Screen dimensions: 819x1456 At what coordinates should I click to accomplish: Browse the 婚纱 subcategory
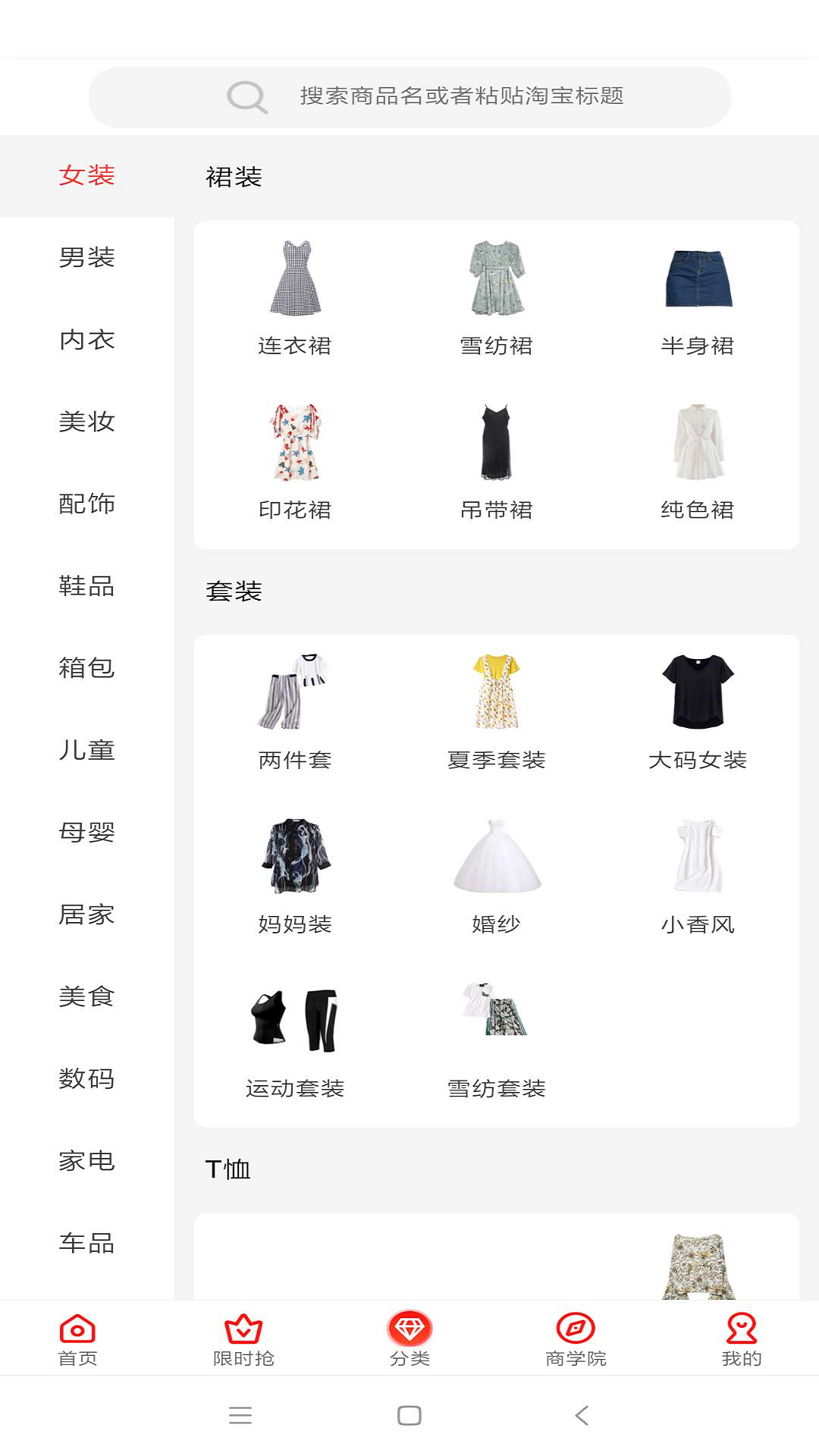coord(497,876)
